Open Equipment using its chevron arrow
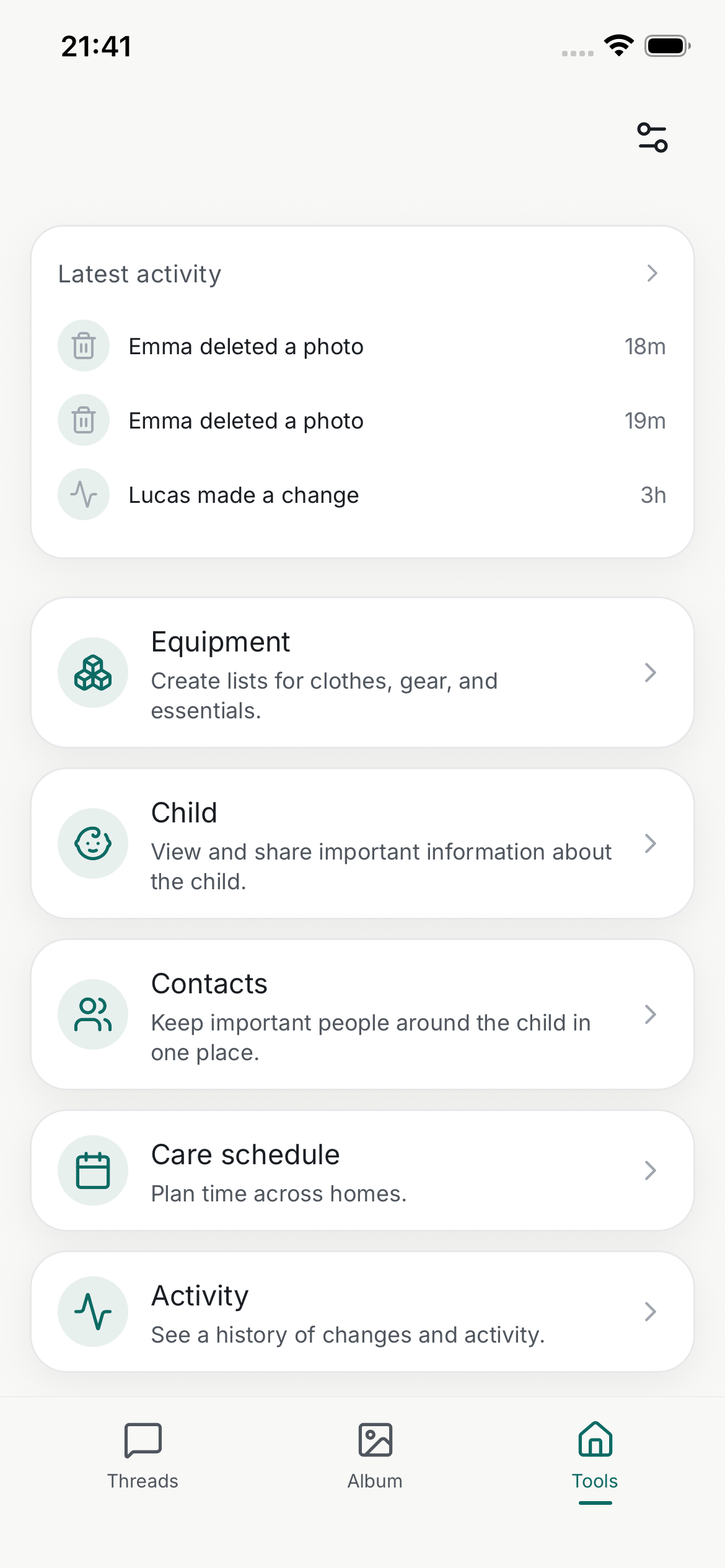This screenshot has width=725, height=1568. (x=650, y=673)
